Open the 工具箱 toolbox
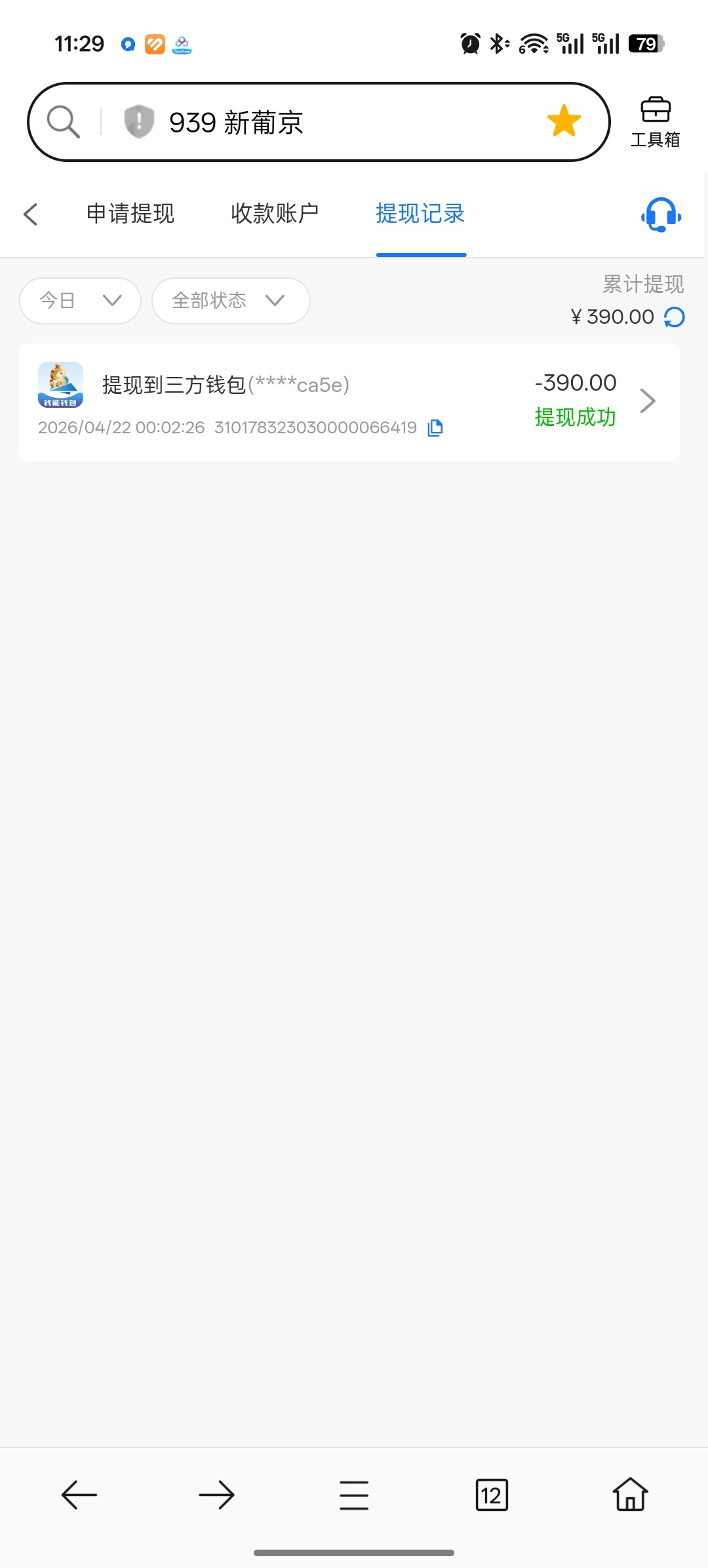The width and height of the screenshot is (708, 1568). (655, 122)
